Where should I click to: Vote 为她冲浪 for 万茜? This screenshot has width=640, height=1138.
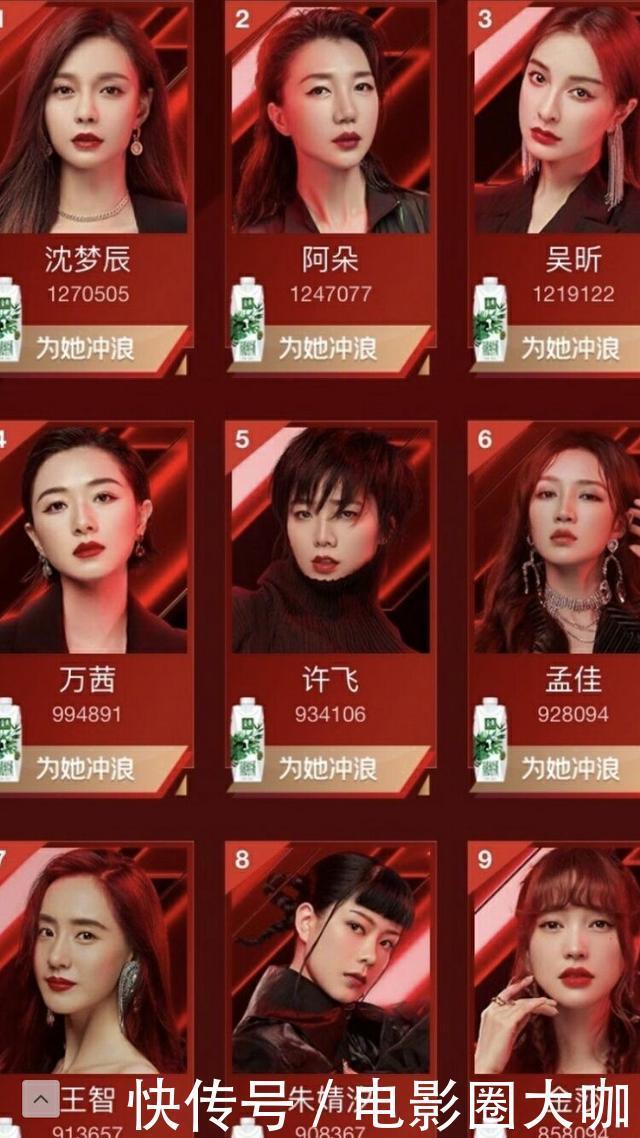point(85,768)
